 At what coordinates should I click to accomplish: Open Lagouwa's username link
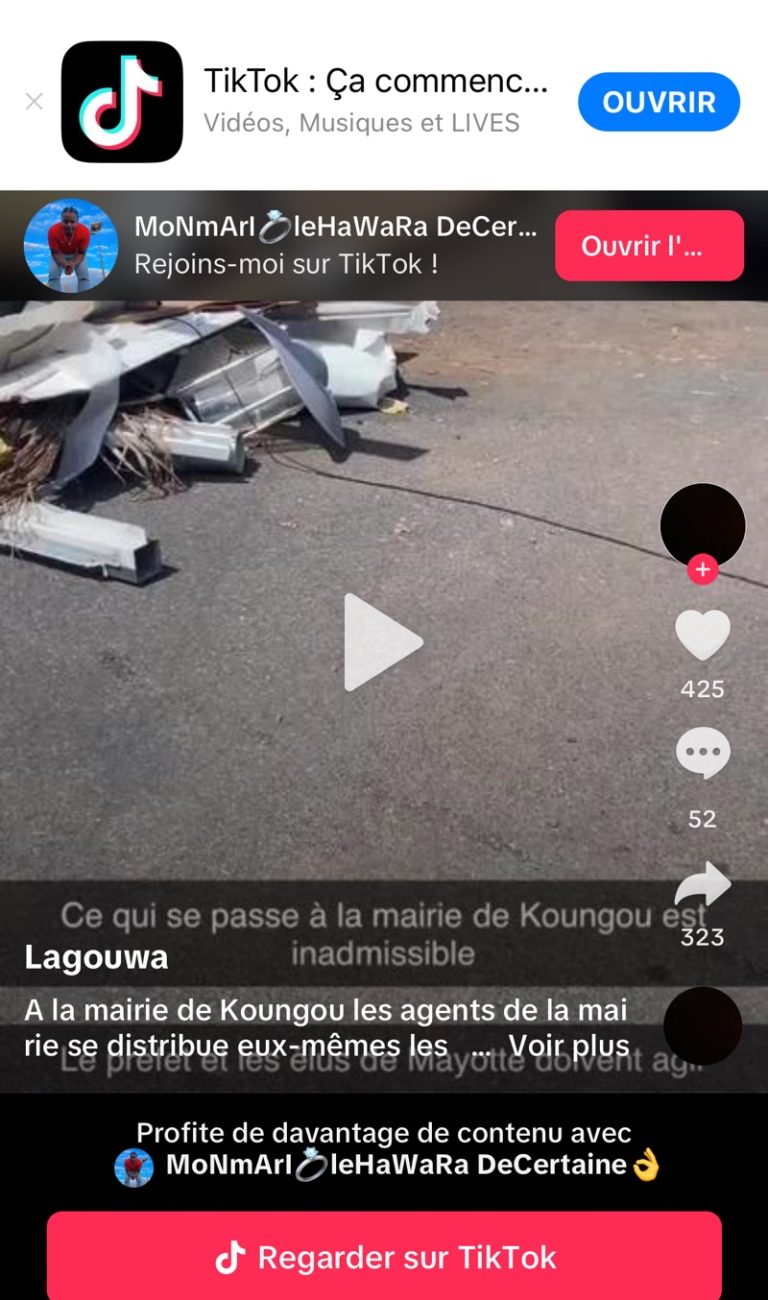point(96,958)
